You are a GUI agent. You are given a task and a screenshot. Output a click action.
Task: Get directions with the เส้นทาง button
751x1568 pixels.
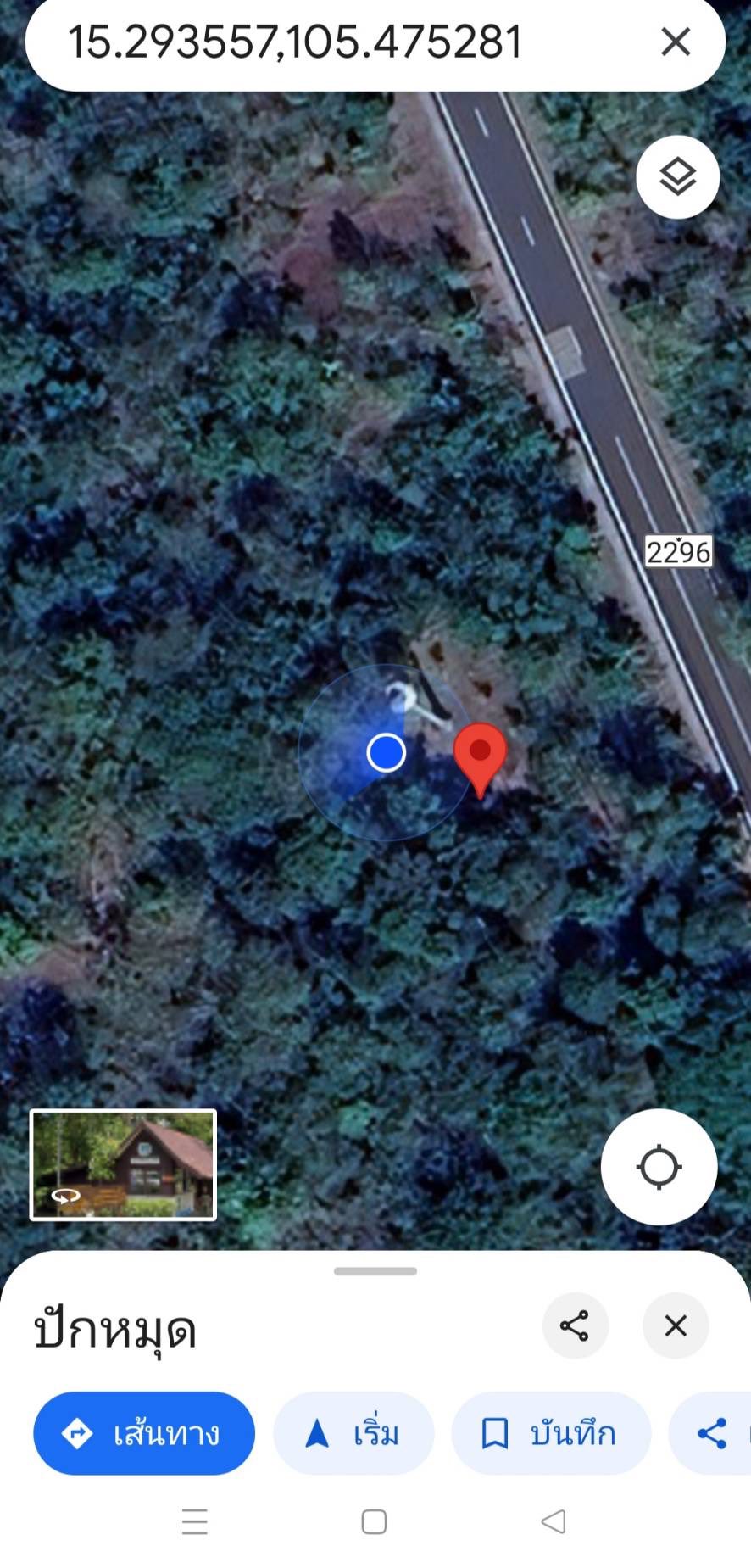tap(144, 1433)
